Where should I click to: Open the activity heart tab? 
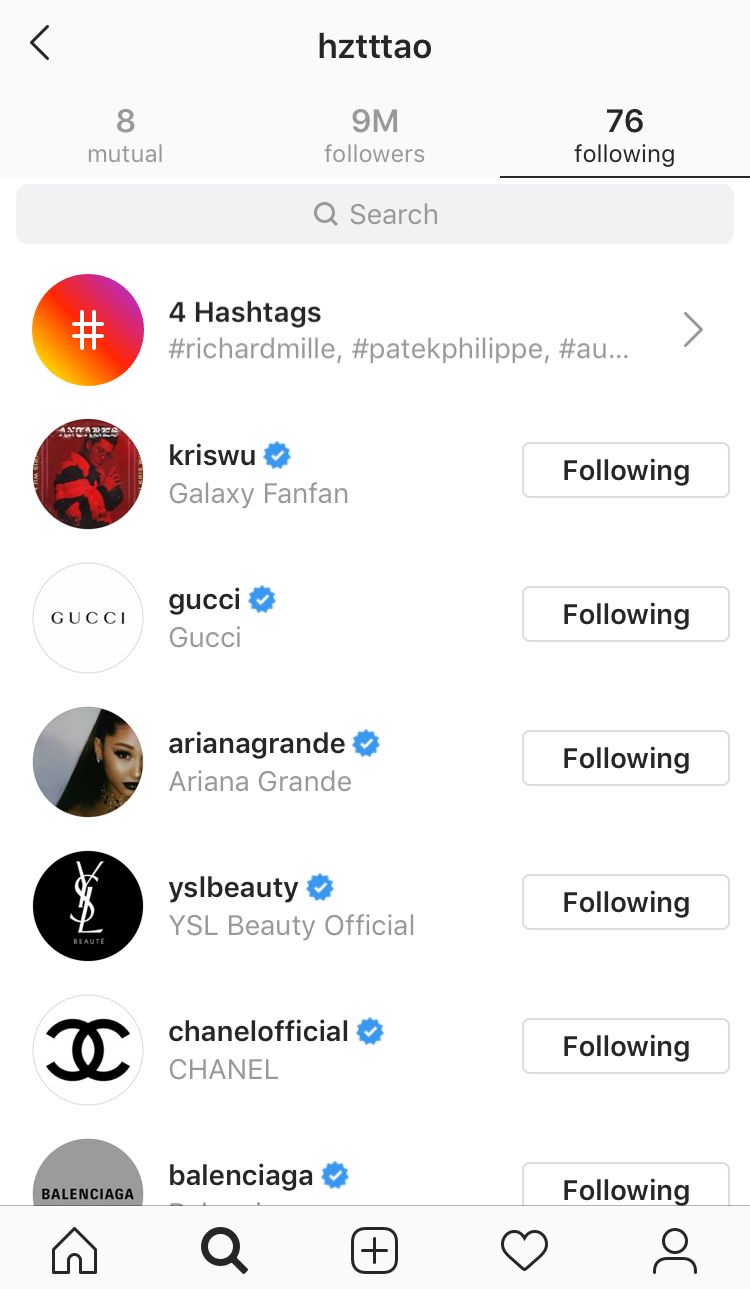524,1250
